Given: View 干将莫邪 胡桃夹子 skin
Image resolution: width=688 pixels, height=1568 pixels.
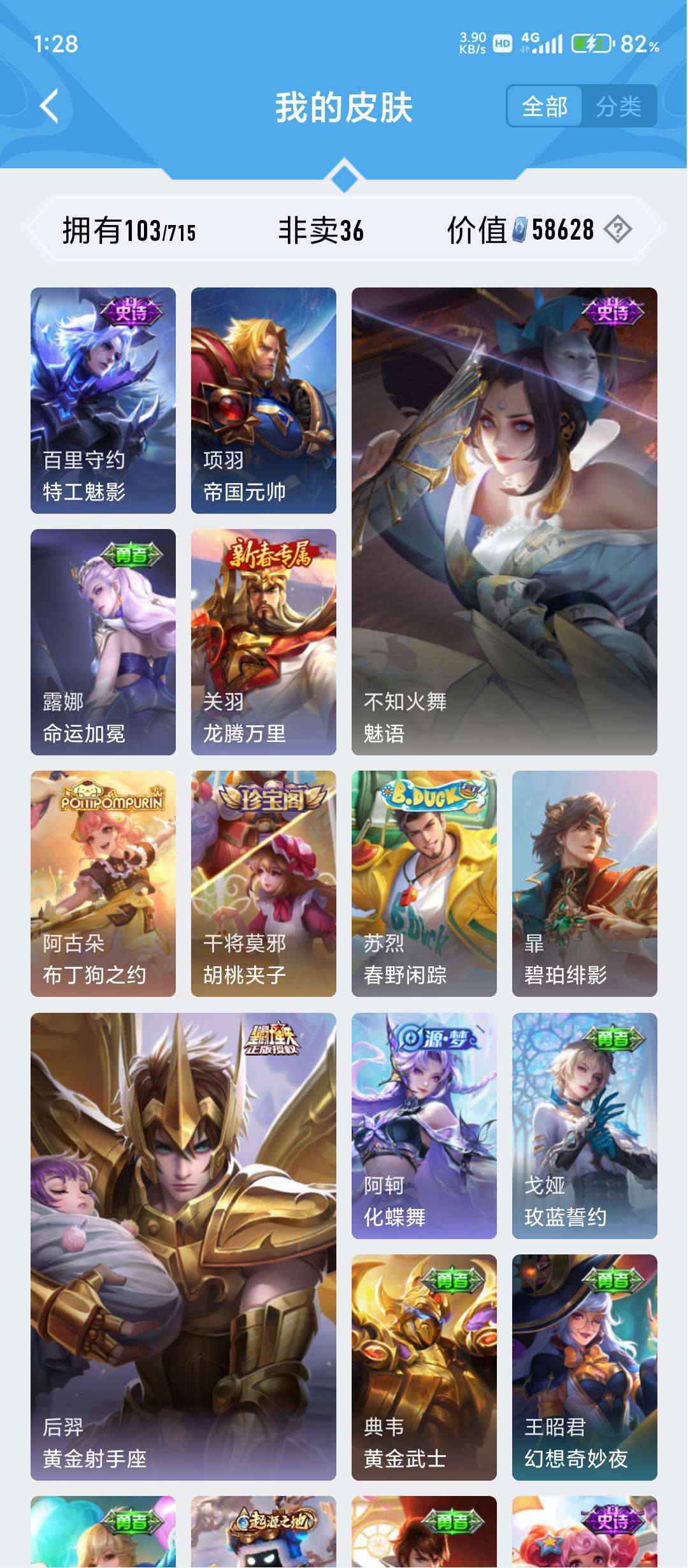Looking at the screenshot, I should point(264,883).
